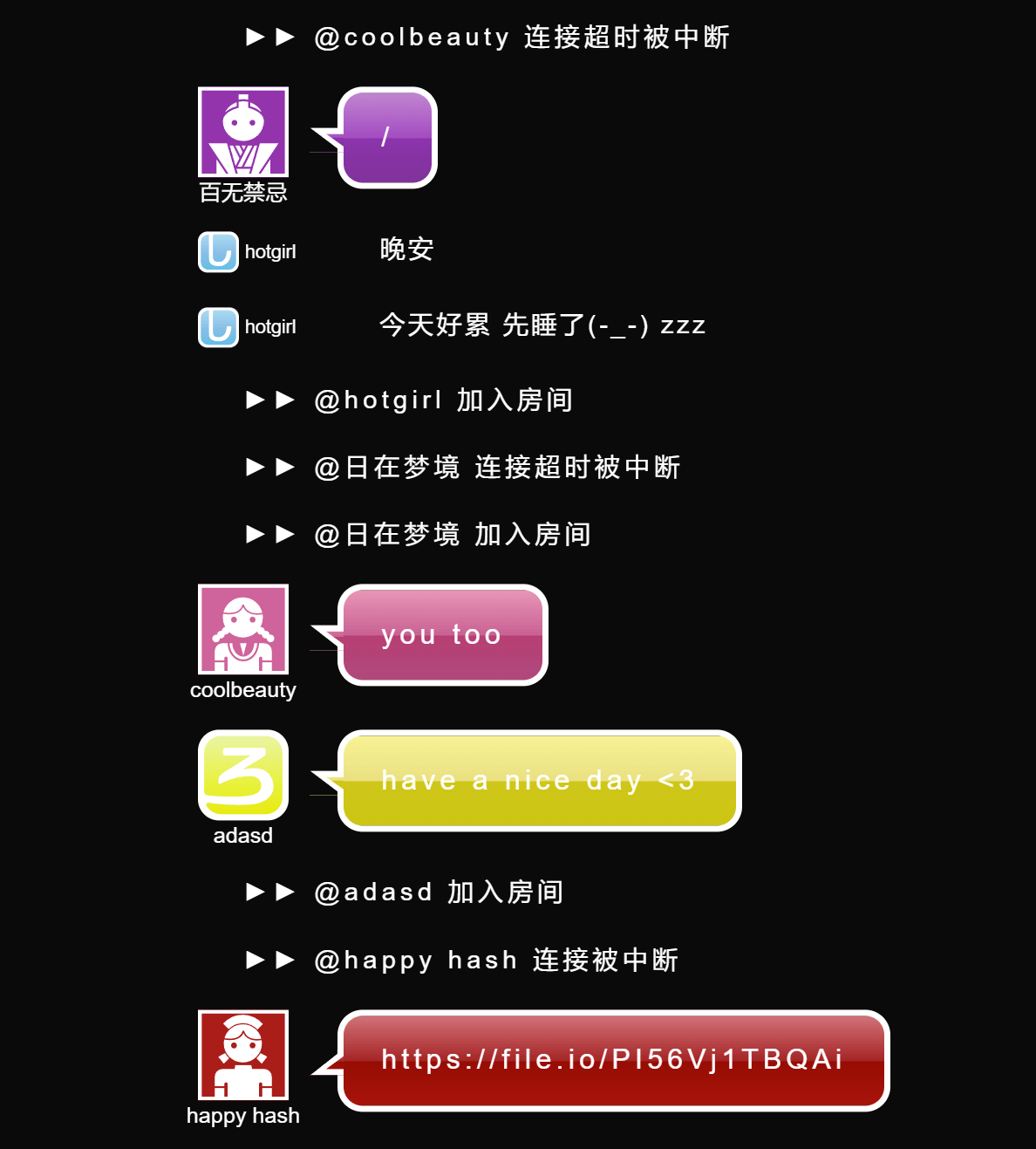View happy hash's red avatar

click(243, 1055)
